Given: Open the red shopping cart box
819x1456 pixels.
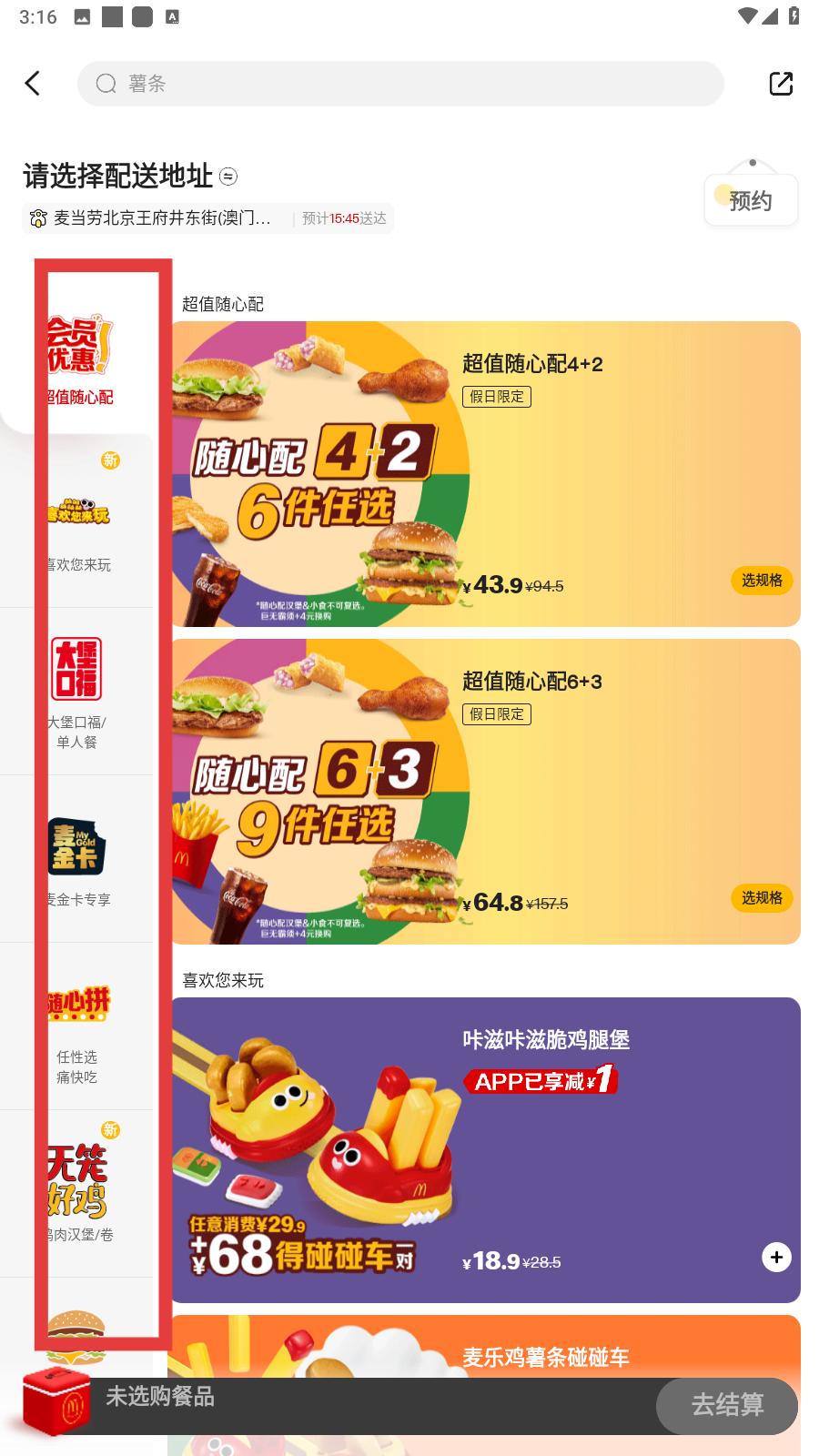Looking at the screenshot, I should 56,1401.
